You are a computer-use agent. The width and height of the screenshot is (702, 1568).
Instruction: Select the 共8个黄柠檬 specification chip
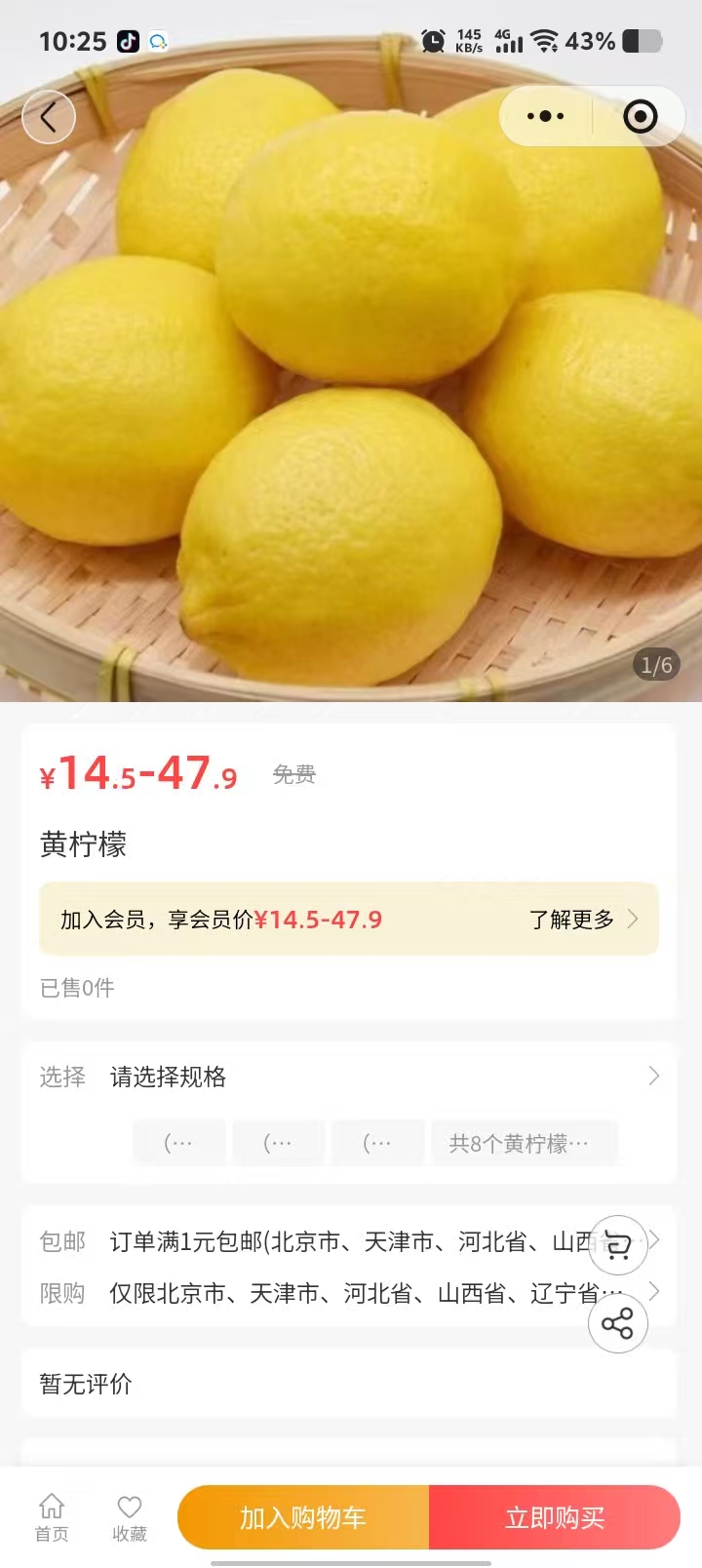pyautogui.click(x=524, y=1143)
